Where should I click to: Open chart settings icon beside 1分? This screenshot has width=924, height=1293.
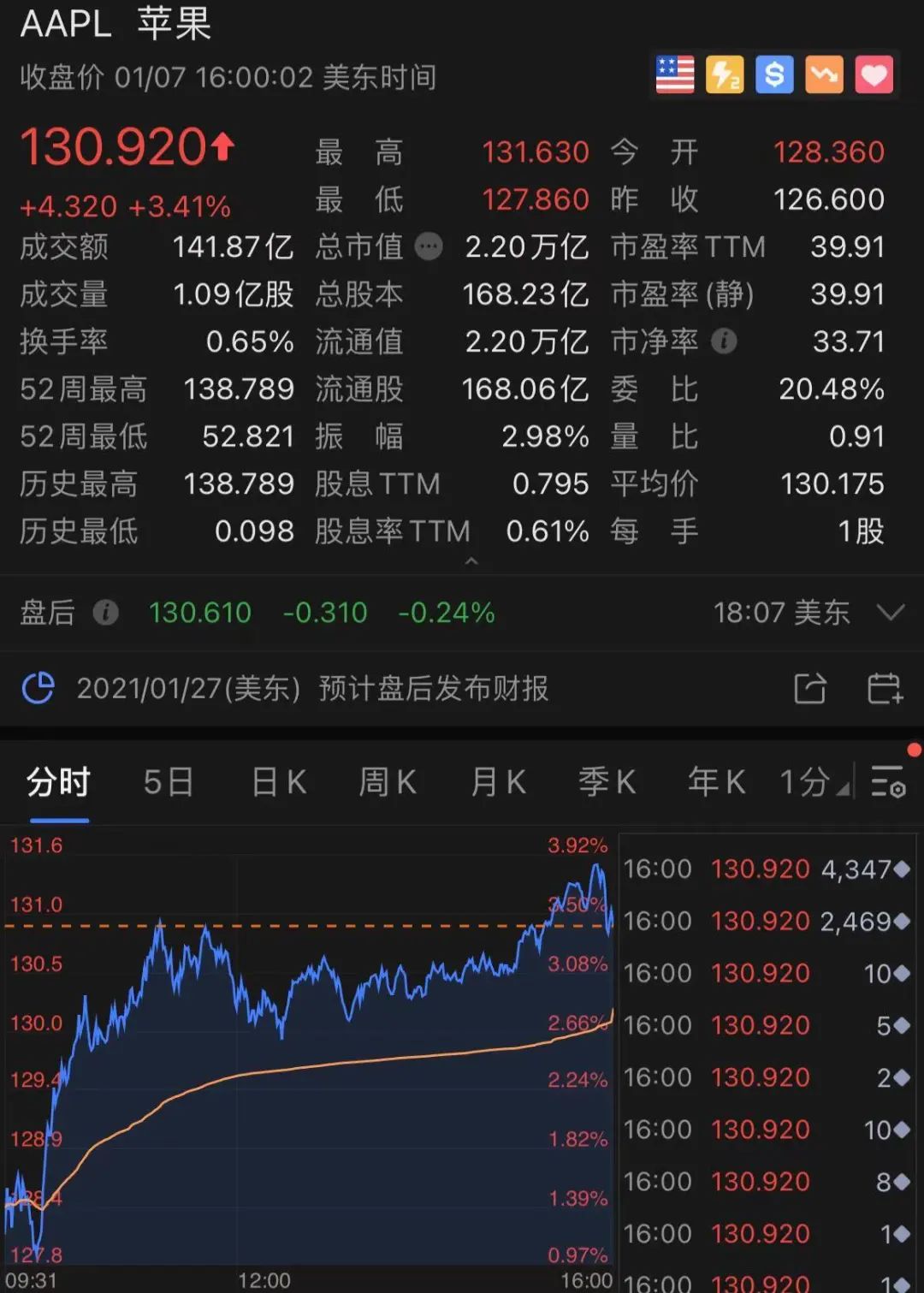pos(886,783)
